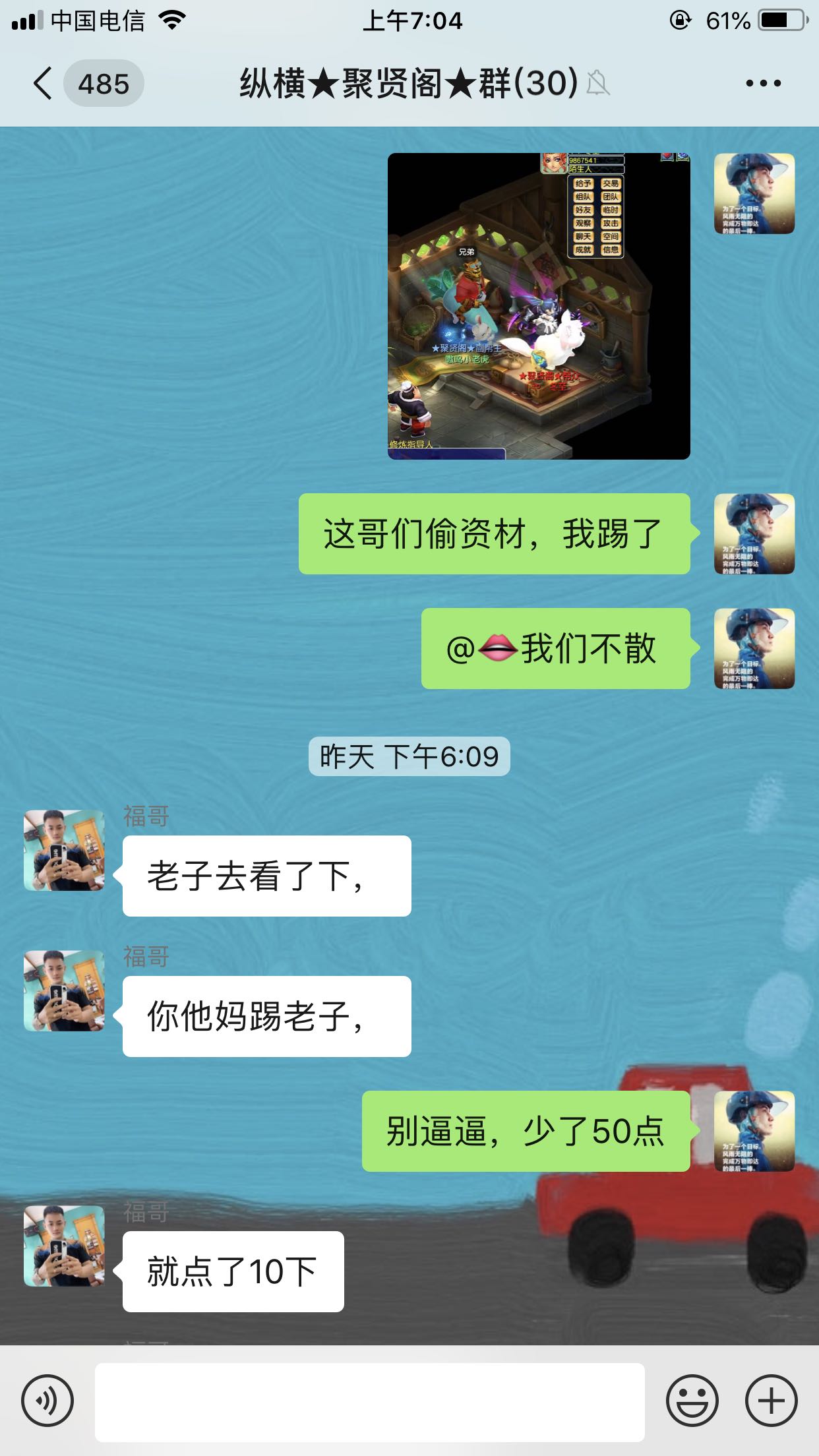Screen dimensions: 819x1456
Task: Open 福哥's avatar beside 老子去看了下
Action: 65,851
